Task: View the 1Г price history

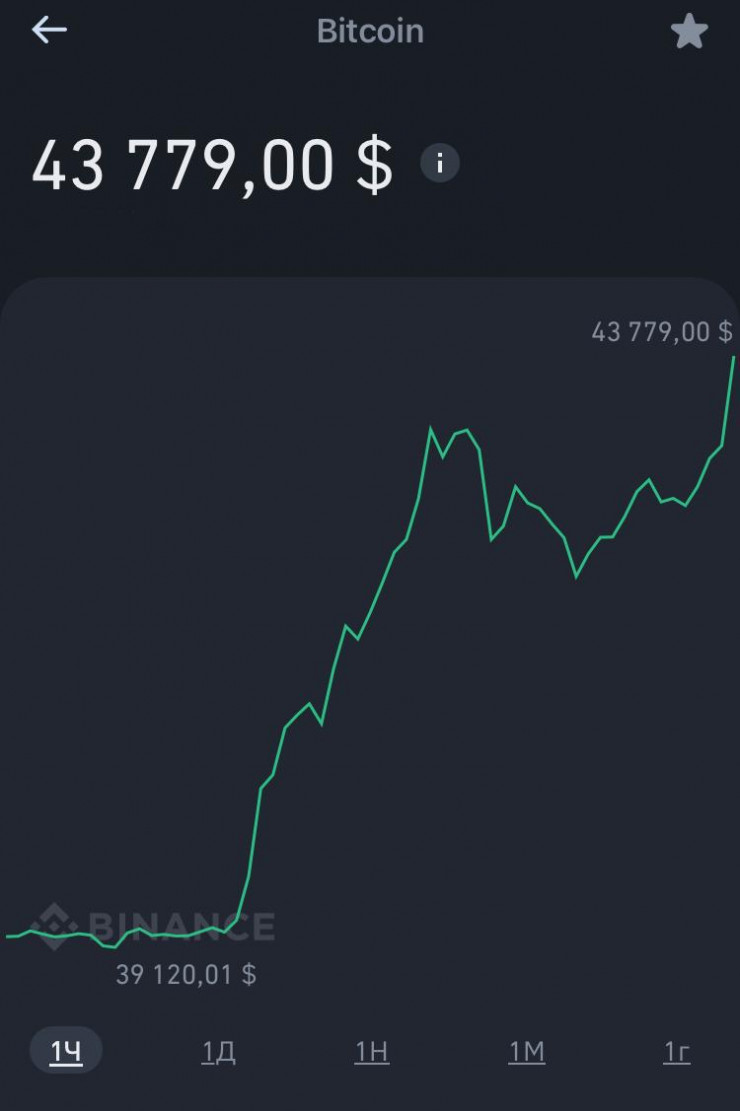Action: (677, 1052)
